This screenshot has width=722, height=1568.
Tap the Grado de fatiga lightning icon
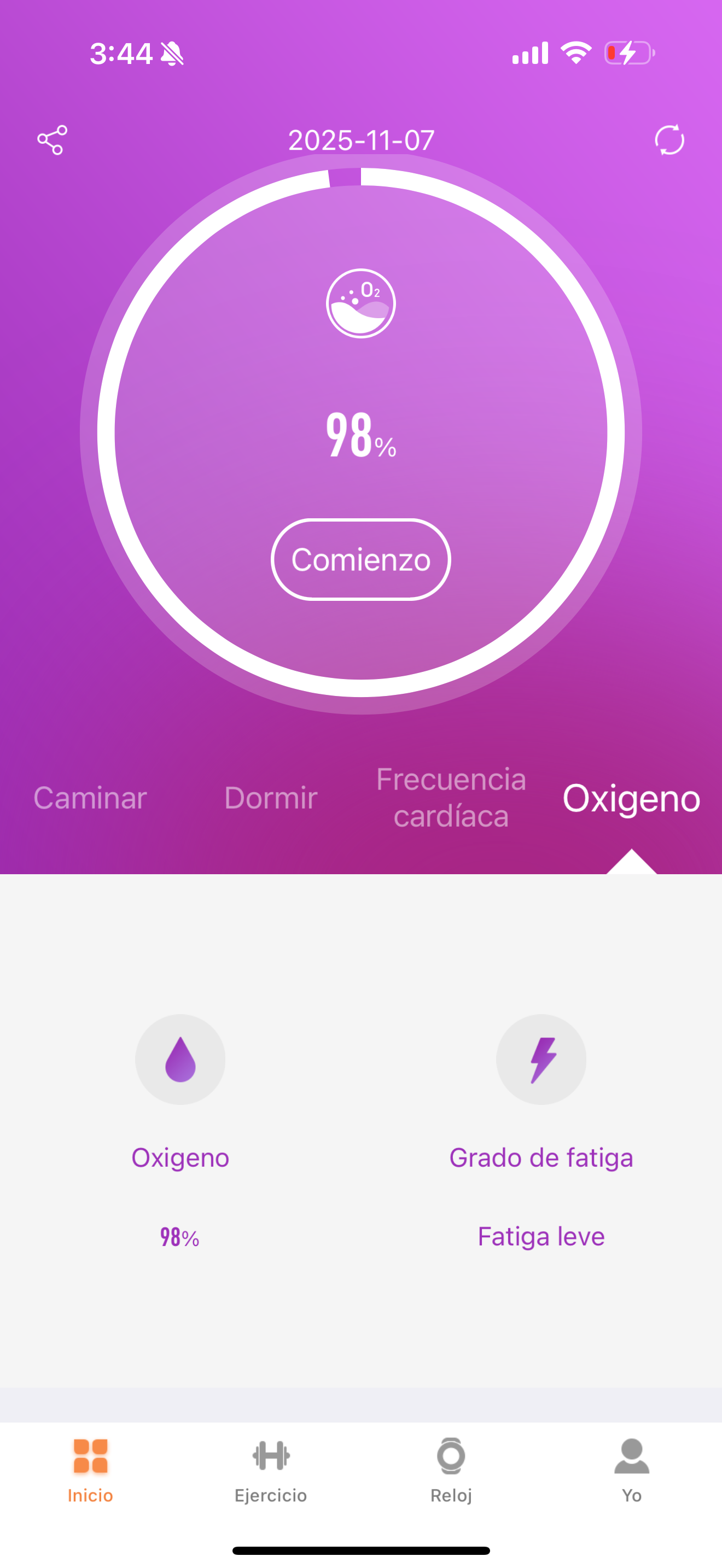[541, 1059]
